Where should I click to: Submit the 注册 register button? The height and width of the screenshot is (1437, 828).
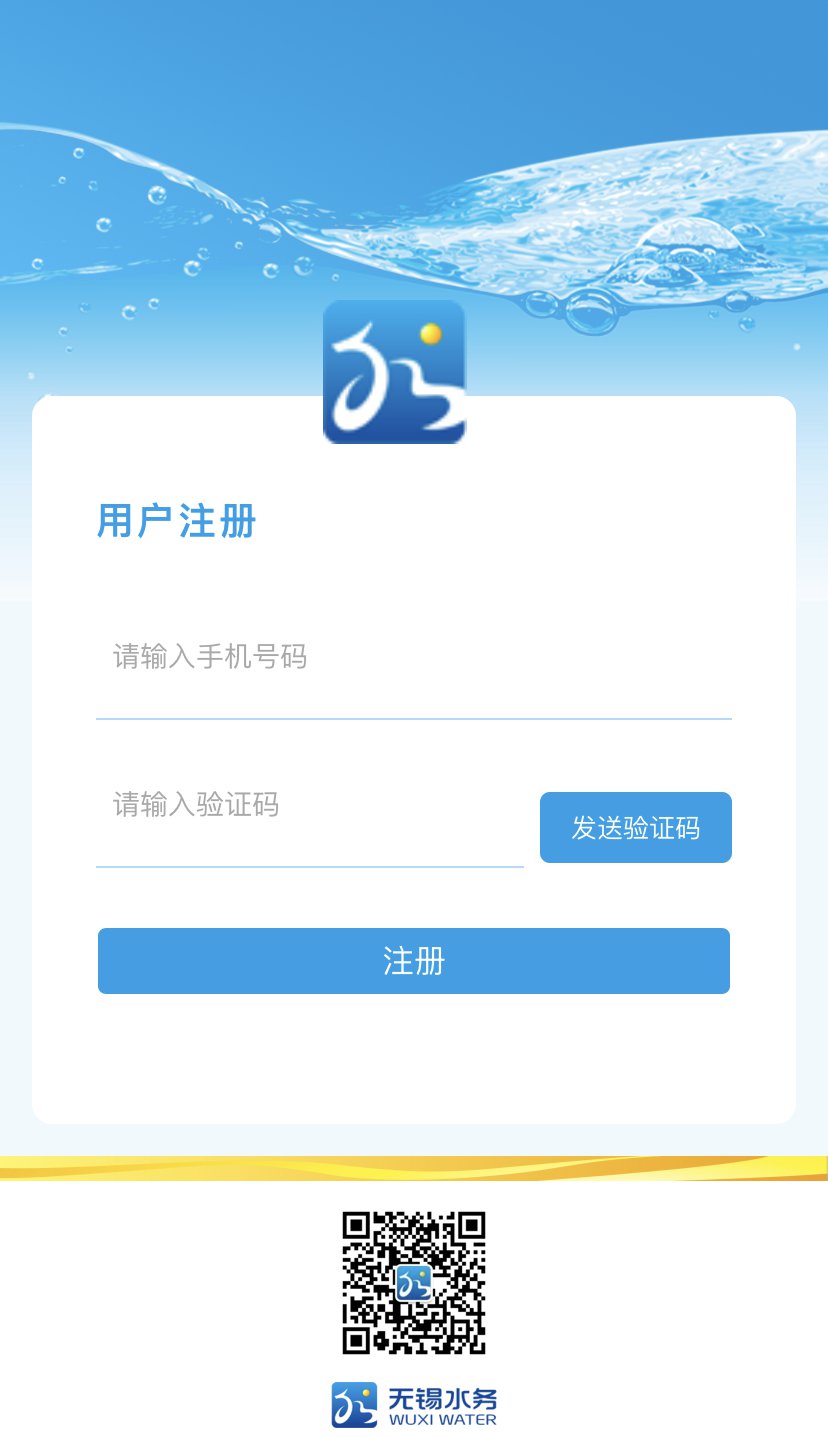[x=413, y=961]
